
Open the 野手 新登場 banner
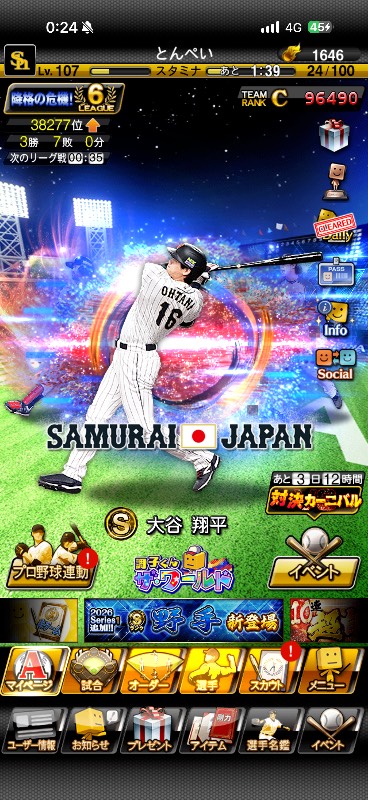point(184,620)
